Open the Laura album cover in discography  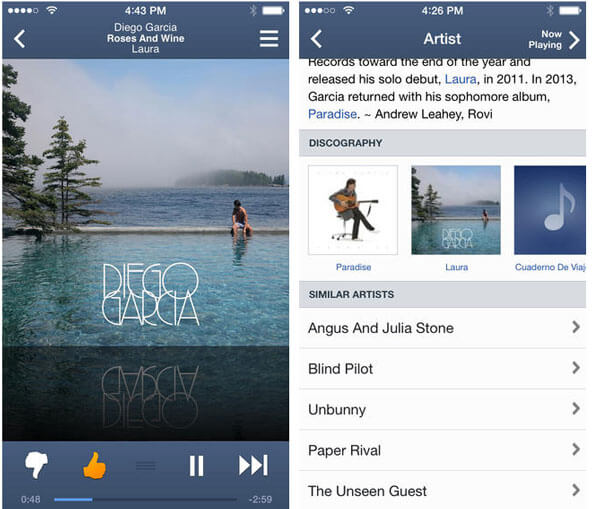(455, 211)
